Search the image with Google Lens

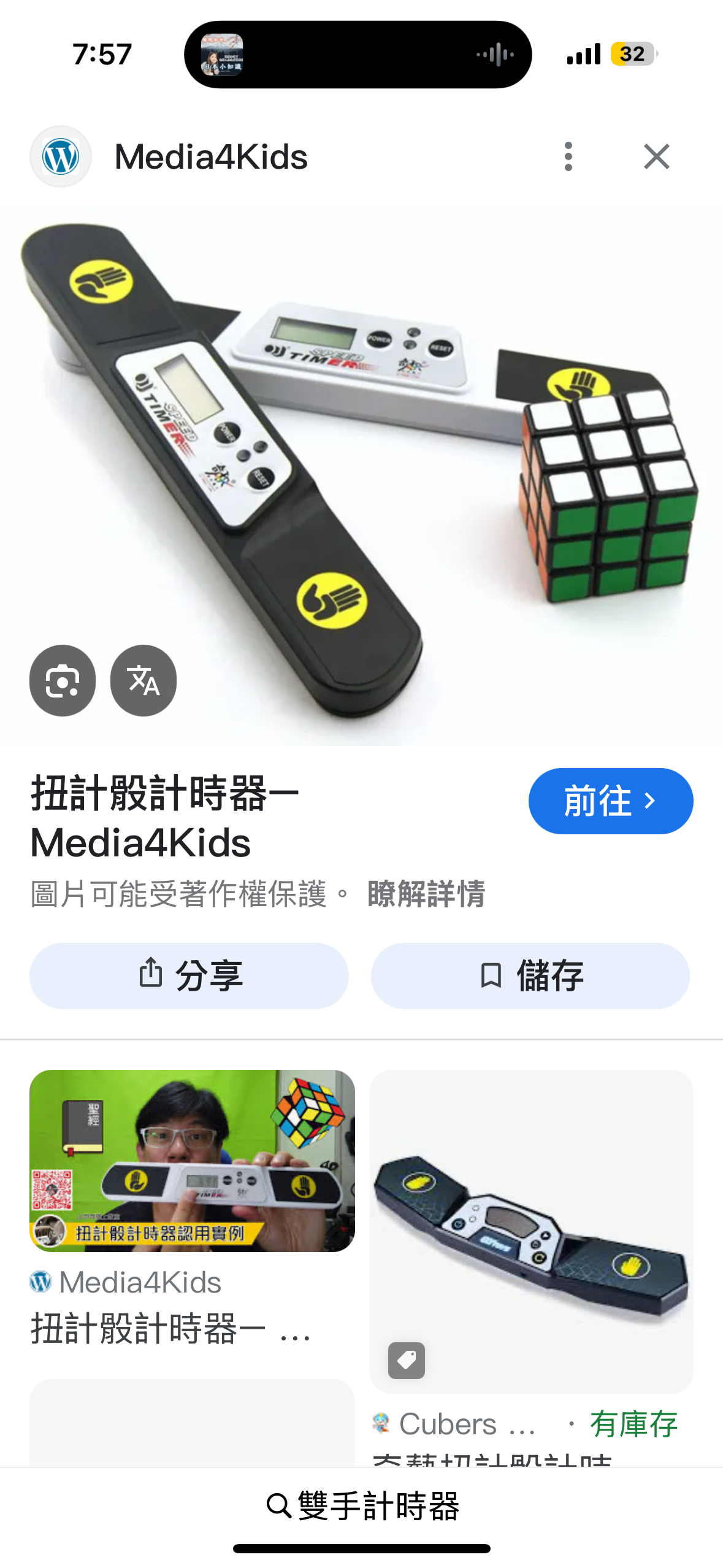pyautogui.click(x=63, y=680)
